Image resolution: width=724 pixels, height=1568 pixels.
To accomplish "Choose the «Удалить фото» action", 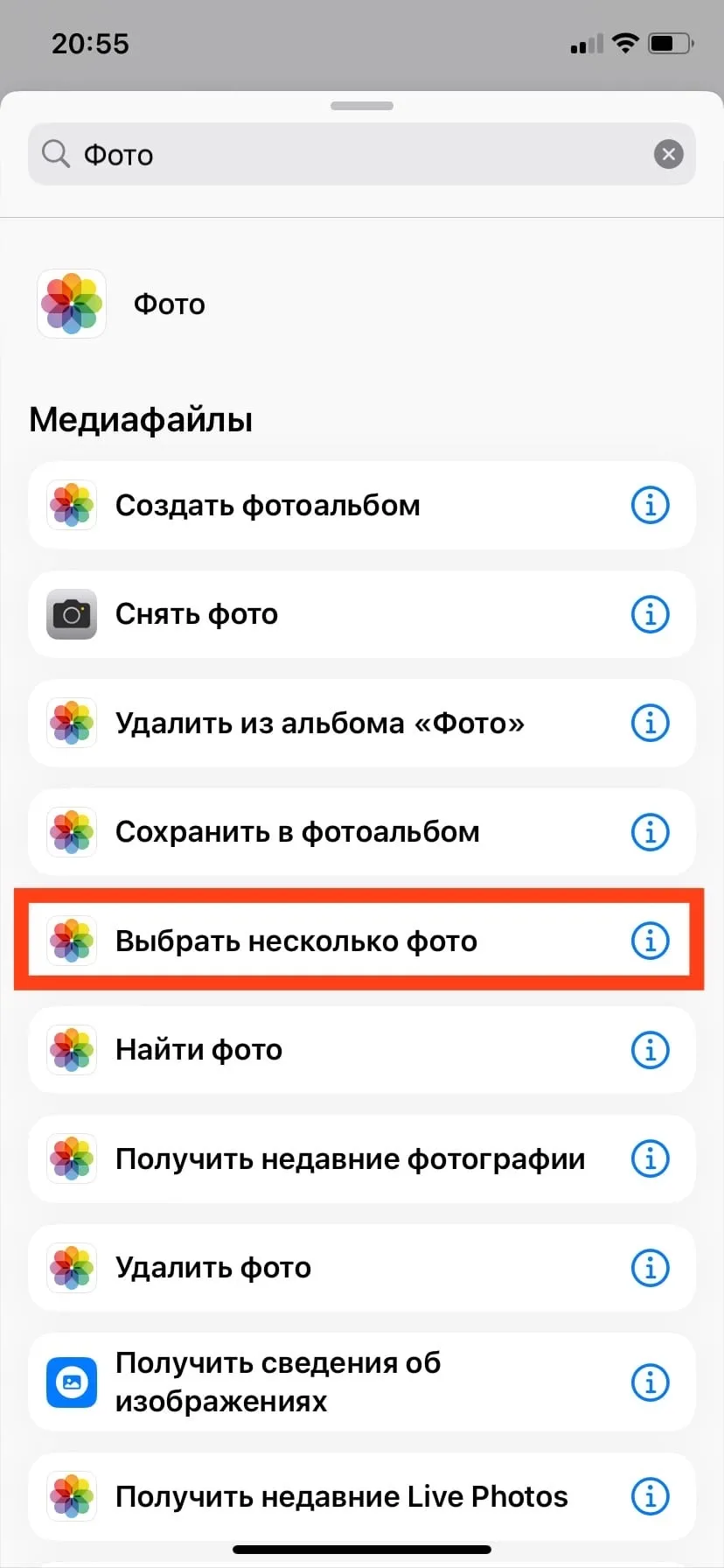I will tap(362, 1267).
